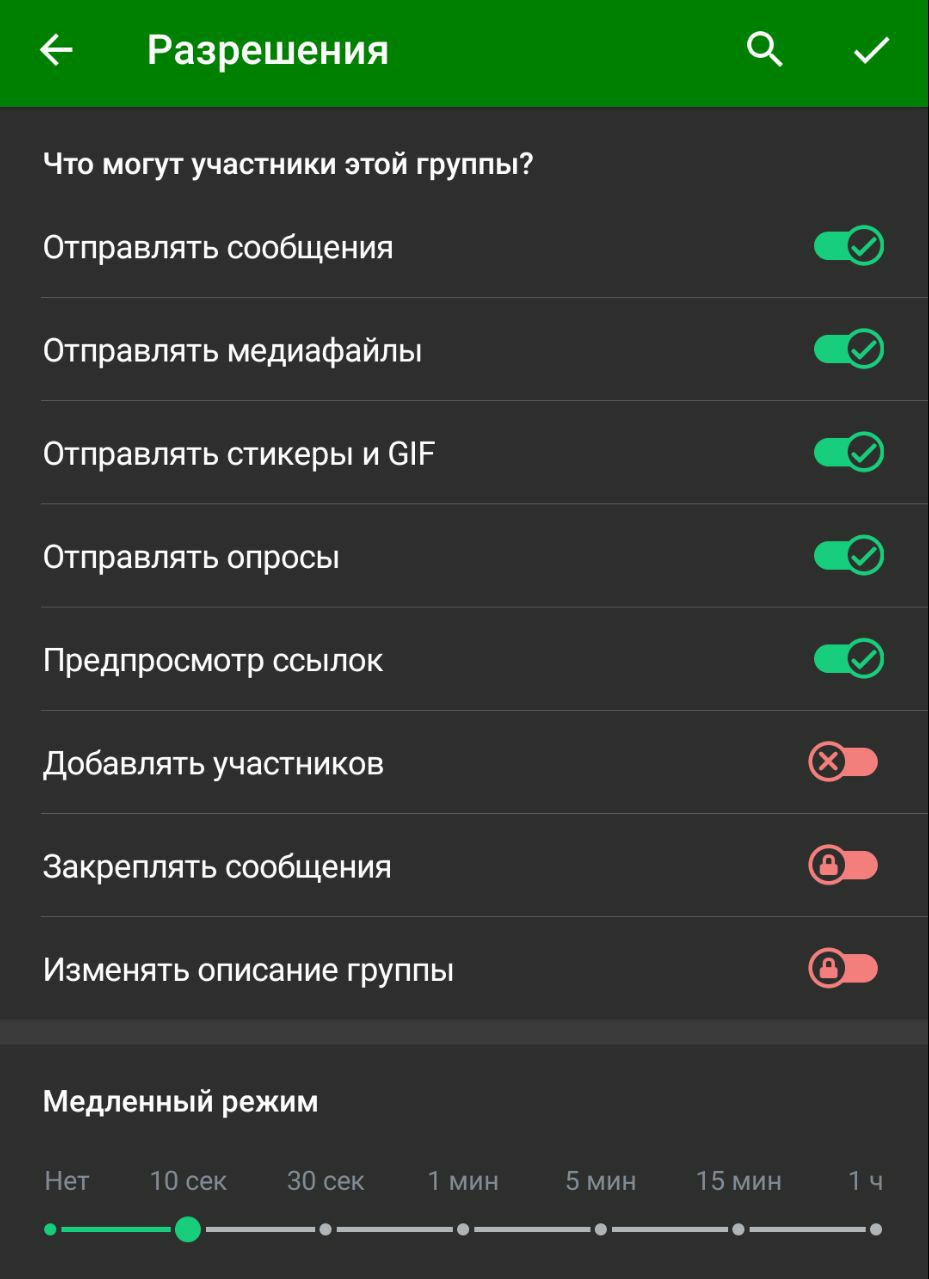Image resolution: width=929 pixels, height=1279 pixels.
Task: Switch off Отправлять опросы
Action: [848, 556]
